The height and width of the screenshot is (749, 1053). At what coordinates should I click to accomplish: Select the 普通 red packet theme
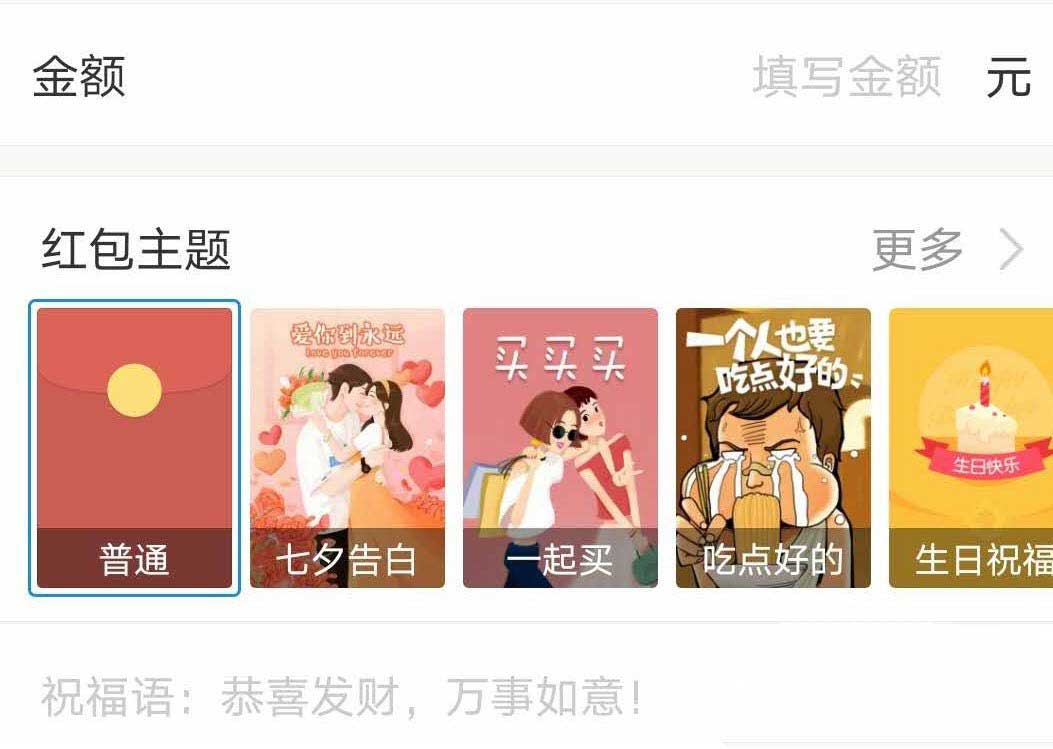pos(134,447)
